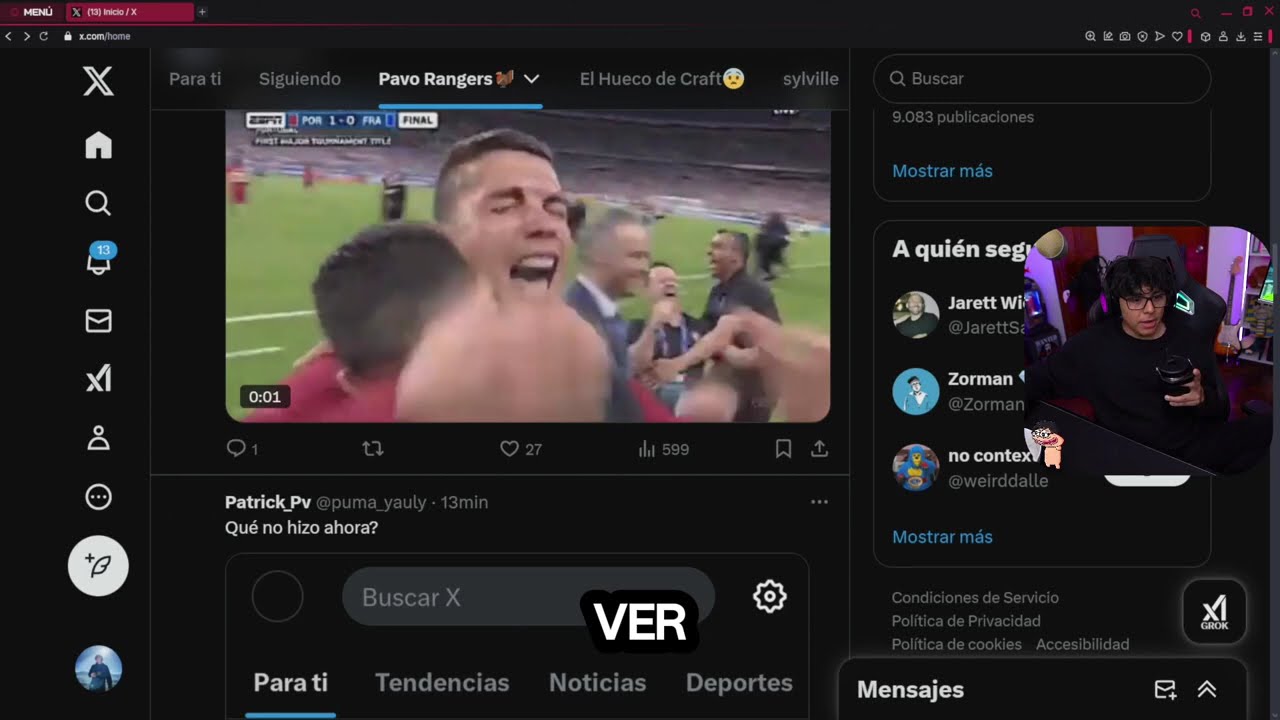Screen dimensions: 1280x720
Task: Open the Explore magnifier in the sidebar
Action: [98, 204]
